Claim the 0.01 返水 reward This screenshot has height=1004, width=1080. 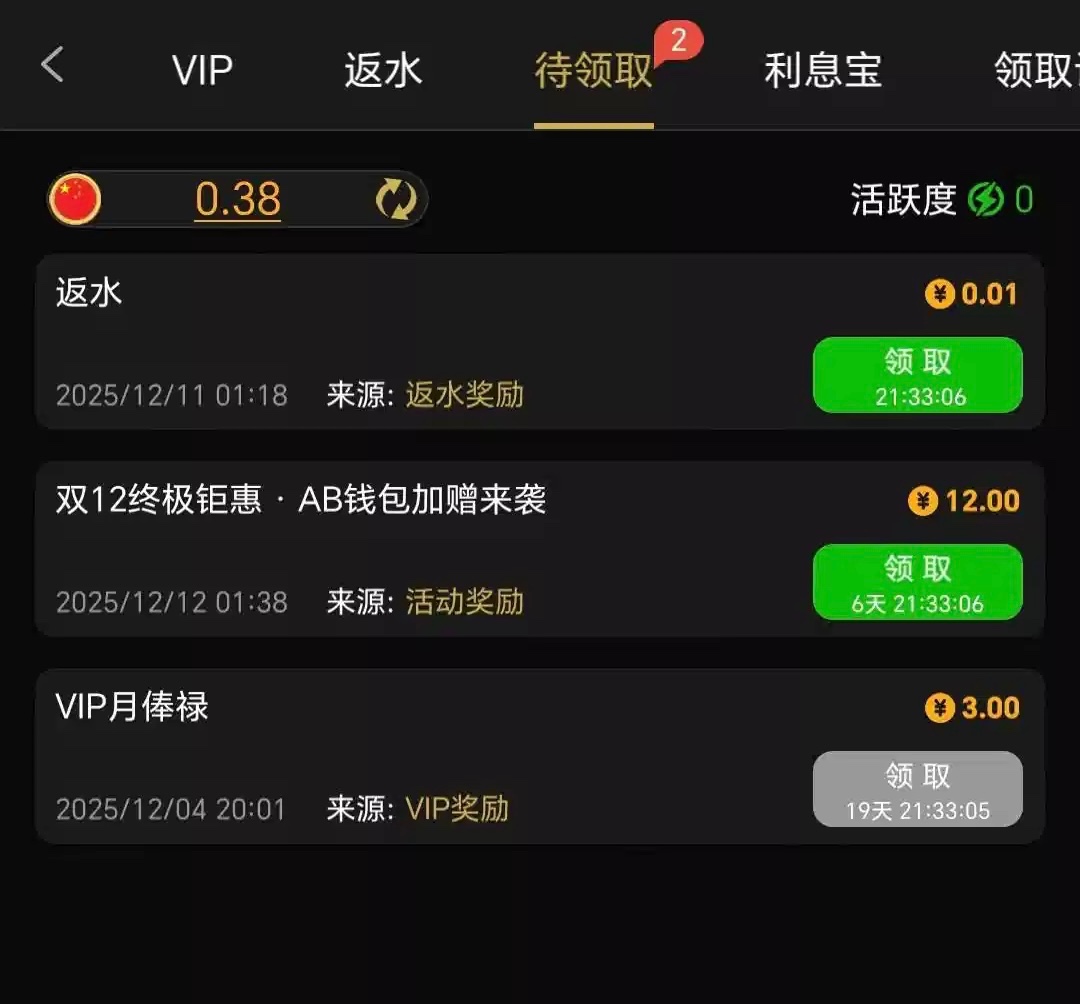click(x=917, y=375)
